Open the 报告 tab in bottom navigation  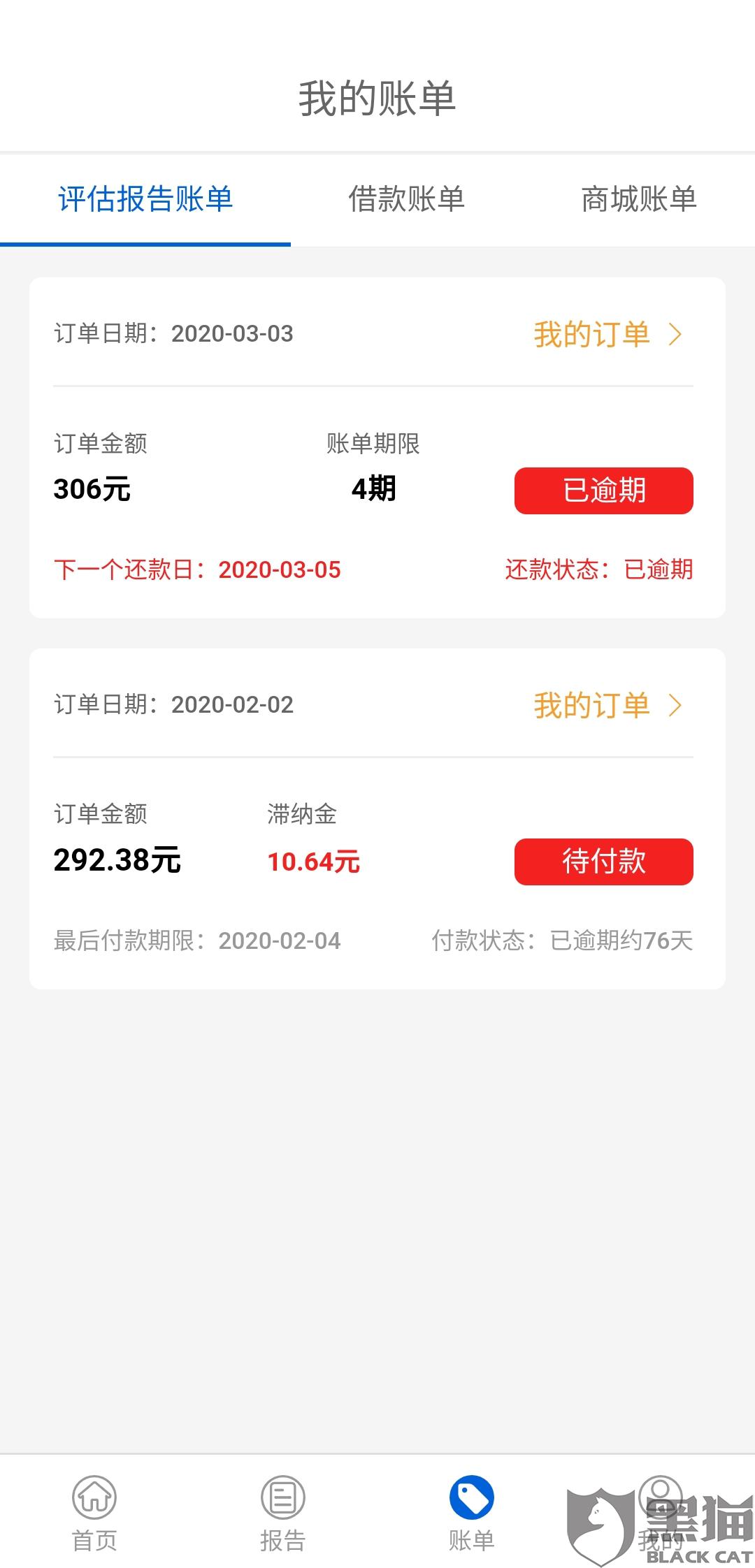coord(283,1511)
